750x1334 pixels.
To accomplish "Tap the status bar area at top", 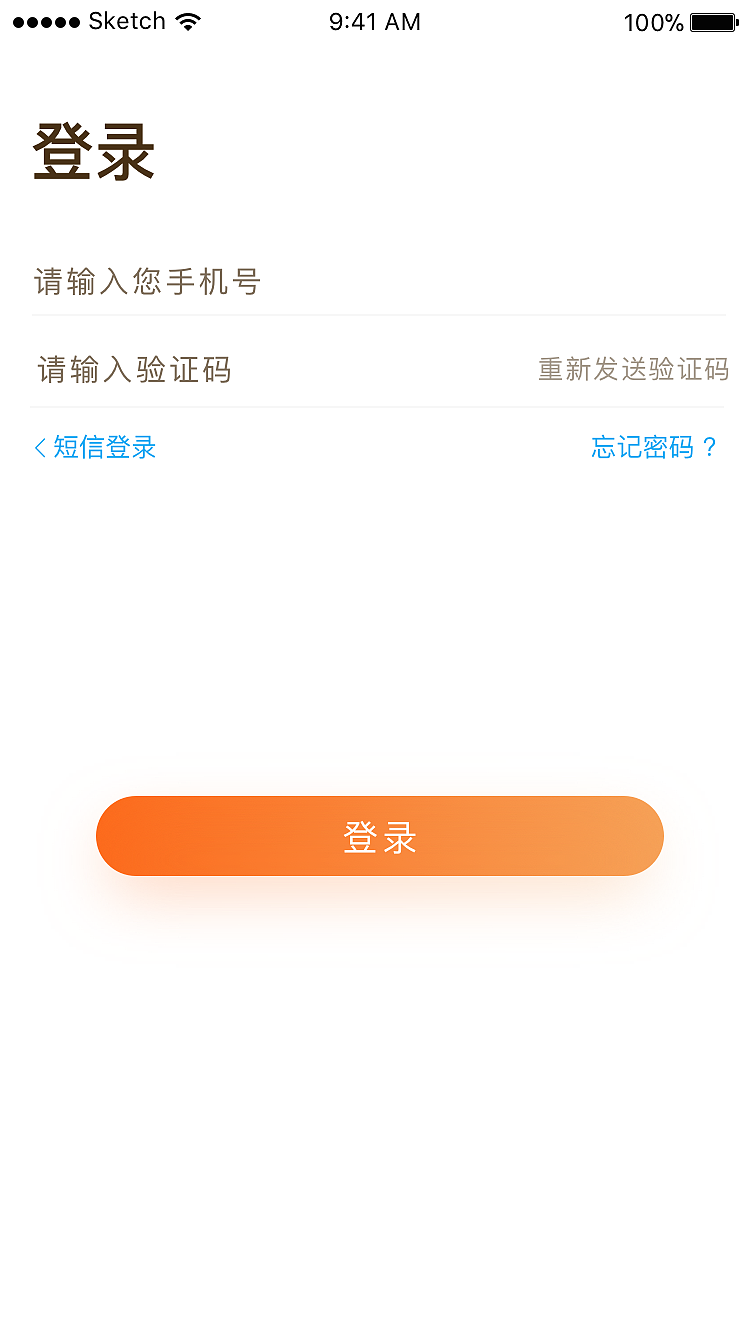I will click(375, 20).
